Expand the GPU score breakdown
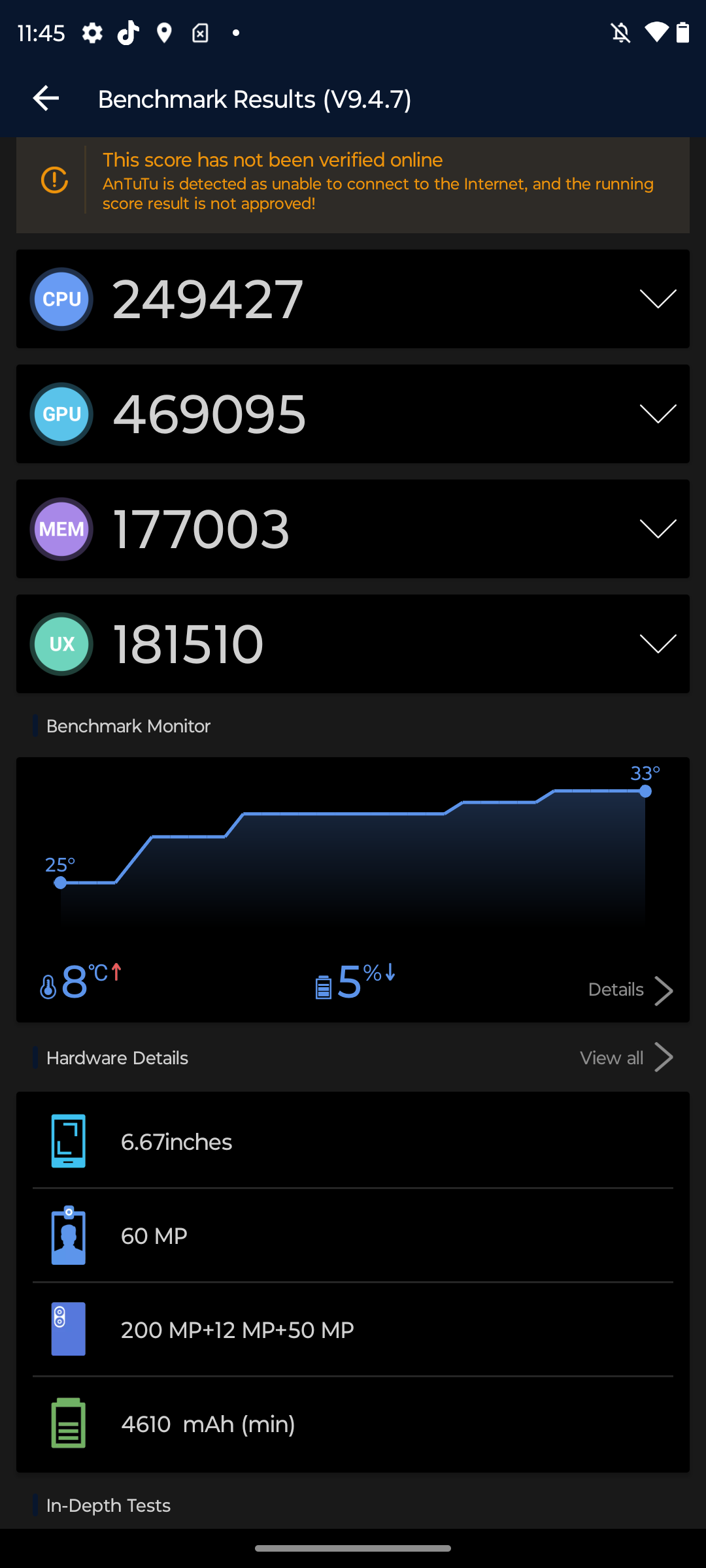 click(x=658, y=414)
